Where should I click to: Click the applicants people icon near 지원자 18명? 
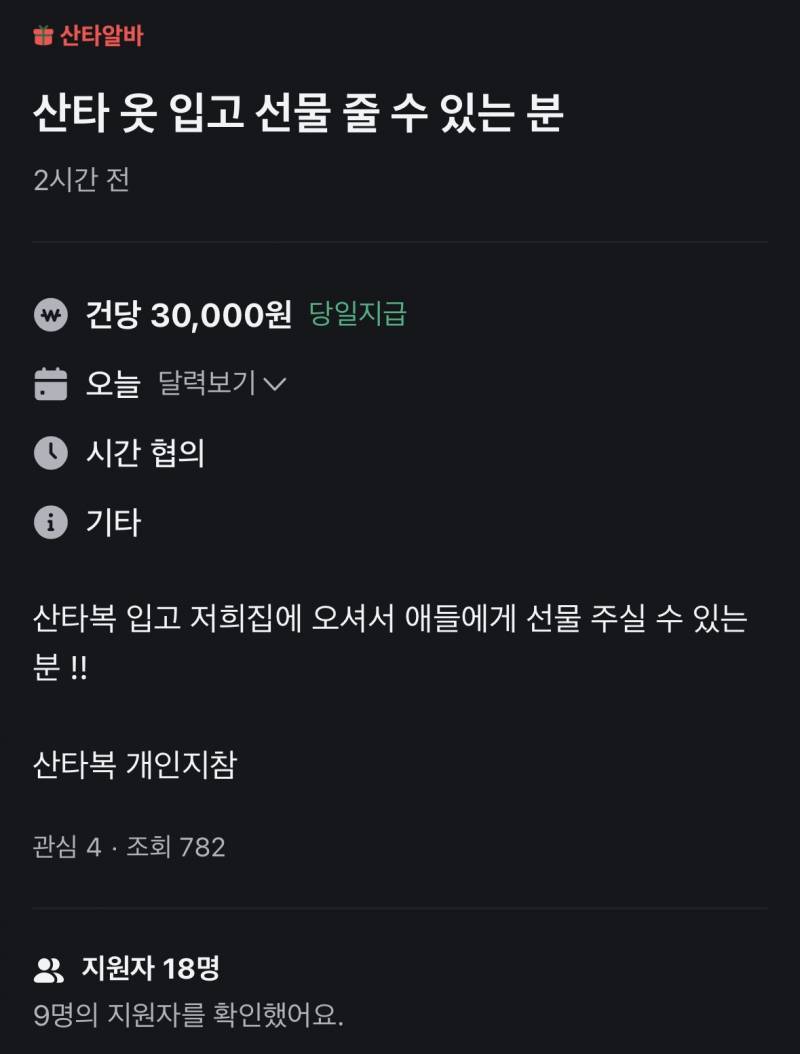click(47, 967)
